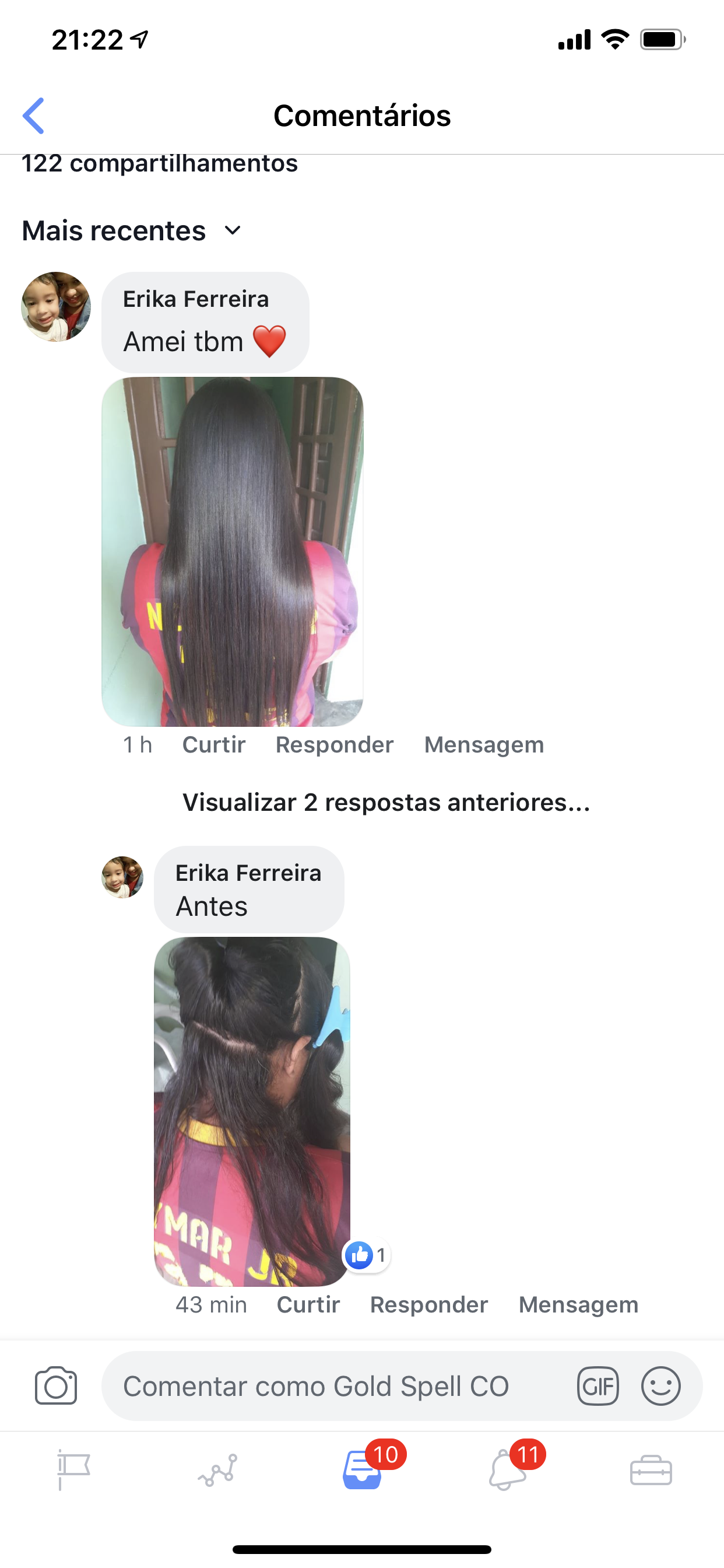Open the GIF picker

(598, 1386)
